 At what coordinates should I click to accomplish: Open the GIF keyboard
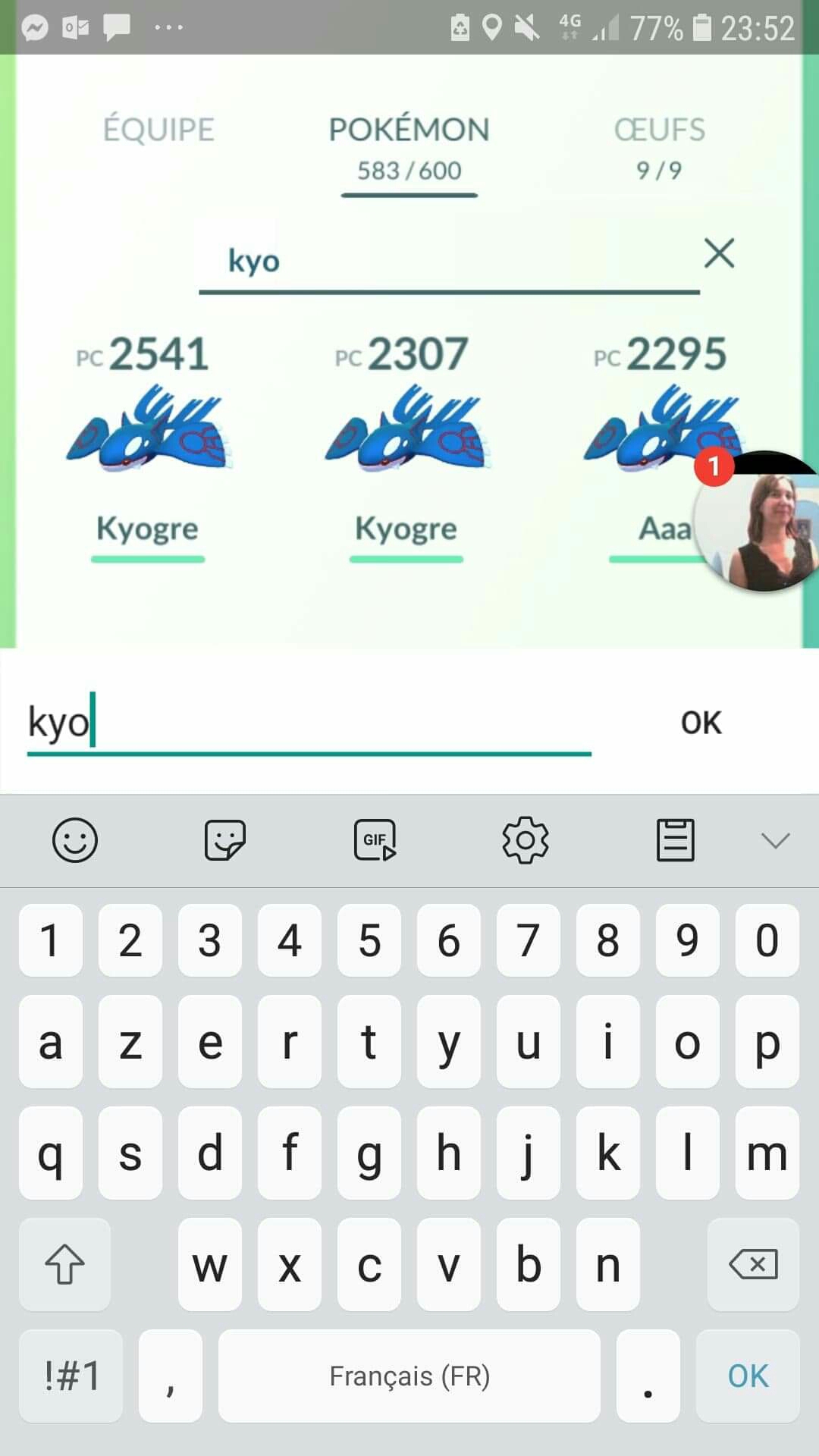[375, 840]
